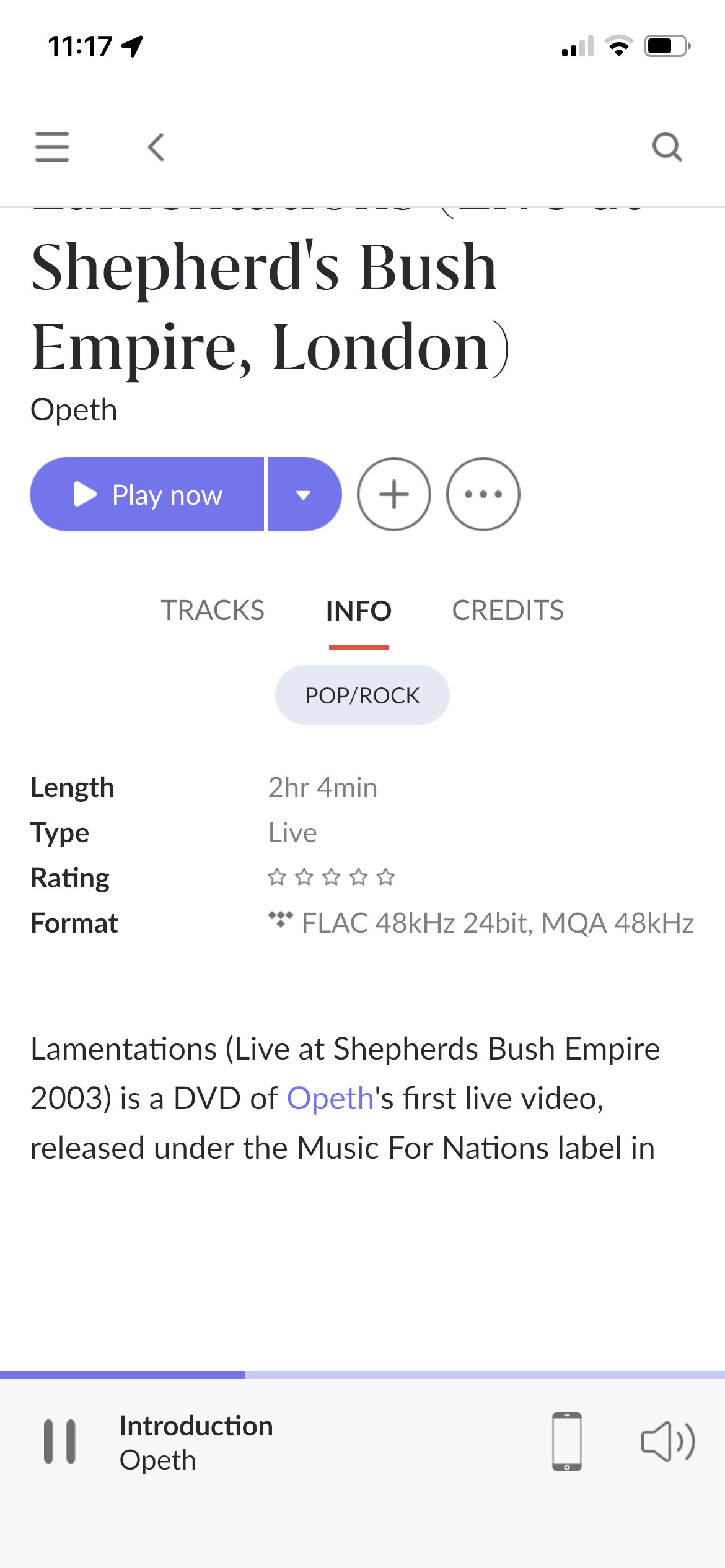725x1568 pixels.
Task: Tap Play now for this album
Action: [147, 494]
